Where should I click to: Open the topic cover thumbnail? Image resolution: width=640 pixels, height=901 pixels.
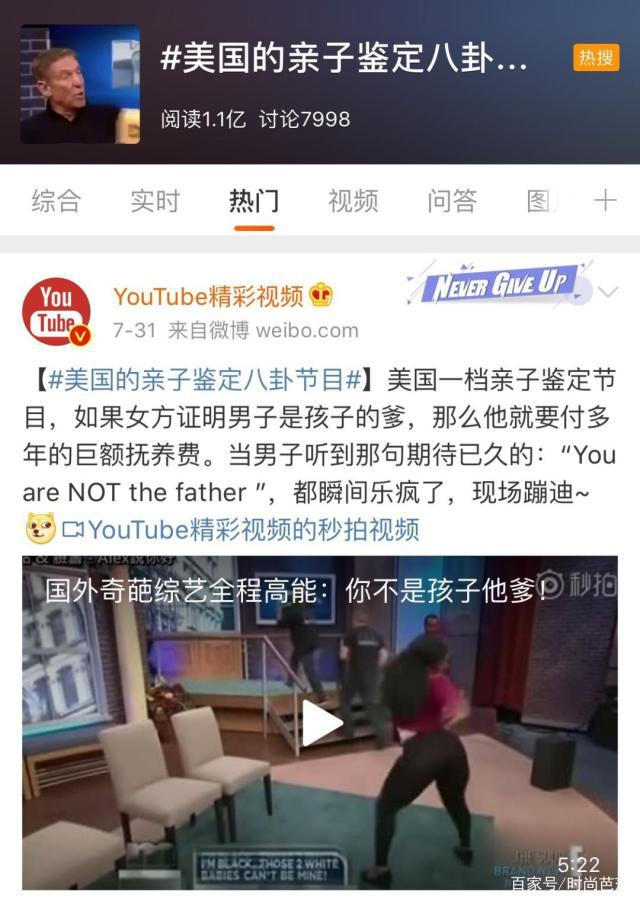point(80,84)
